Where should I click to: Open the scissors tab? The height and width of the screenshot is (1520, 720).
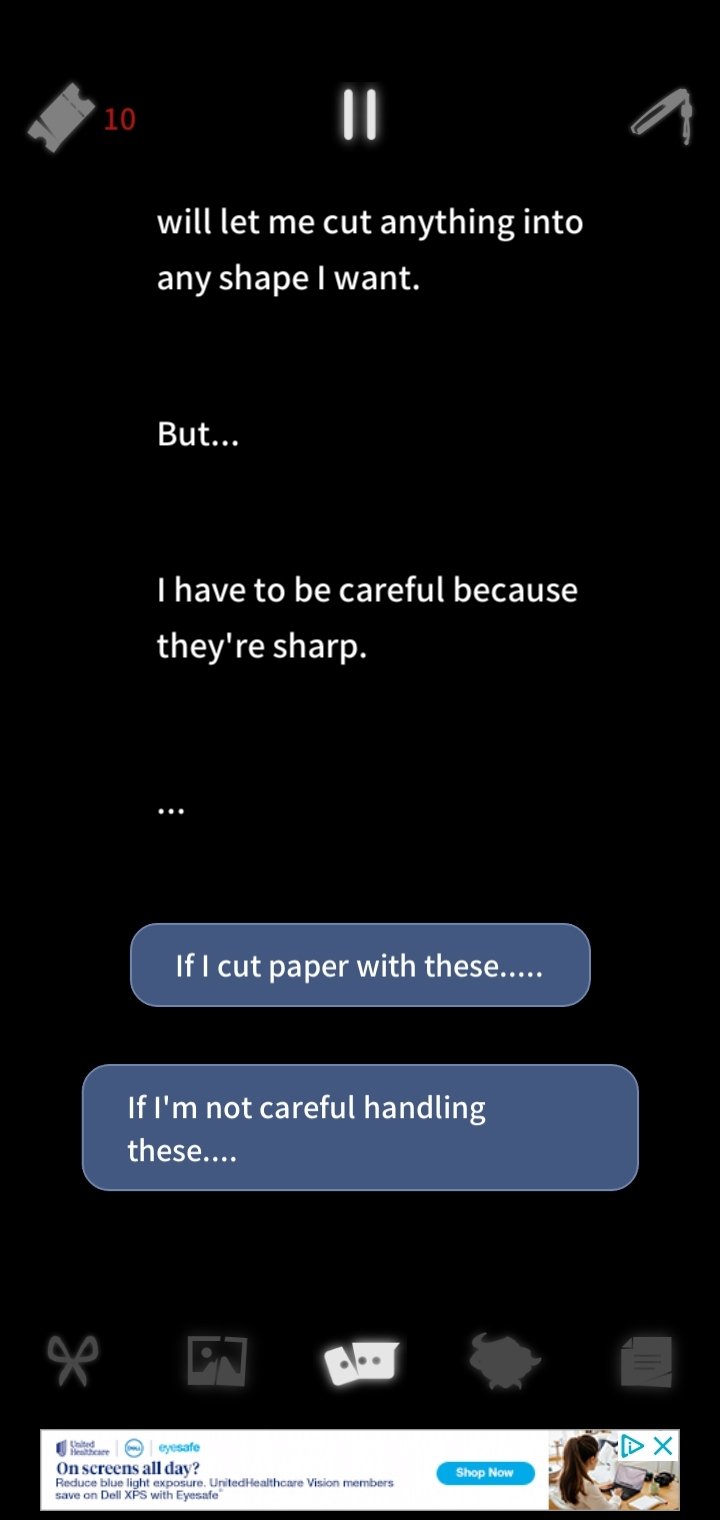73,1361
